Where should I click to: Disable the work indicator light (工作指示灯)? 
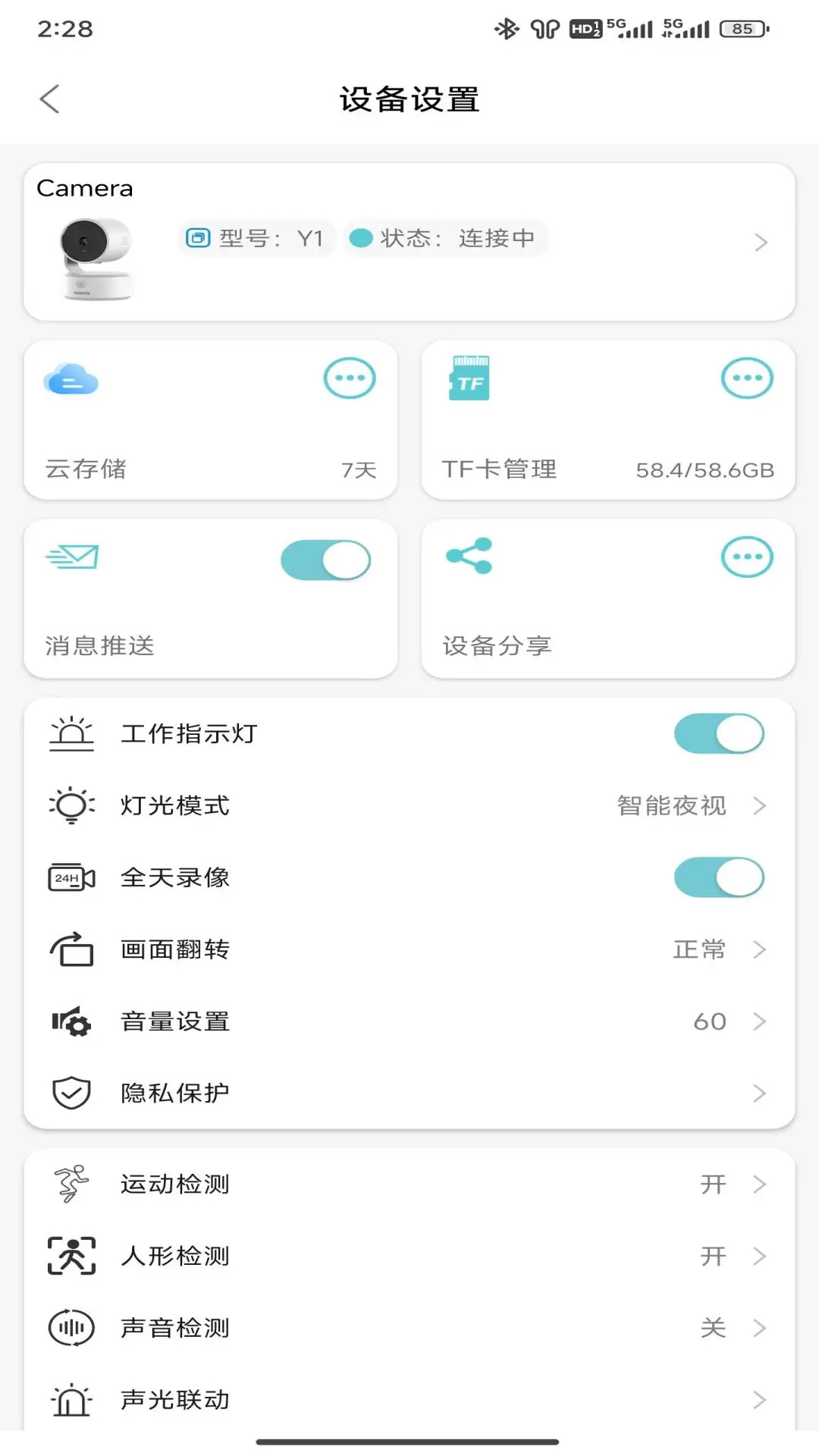tap(719, 733)
